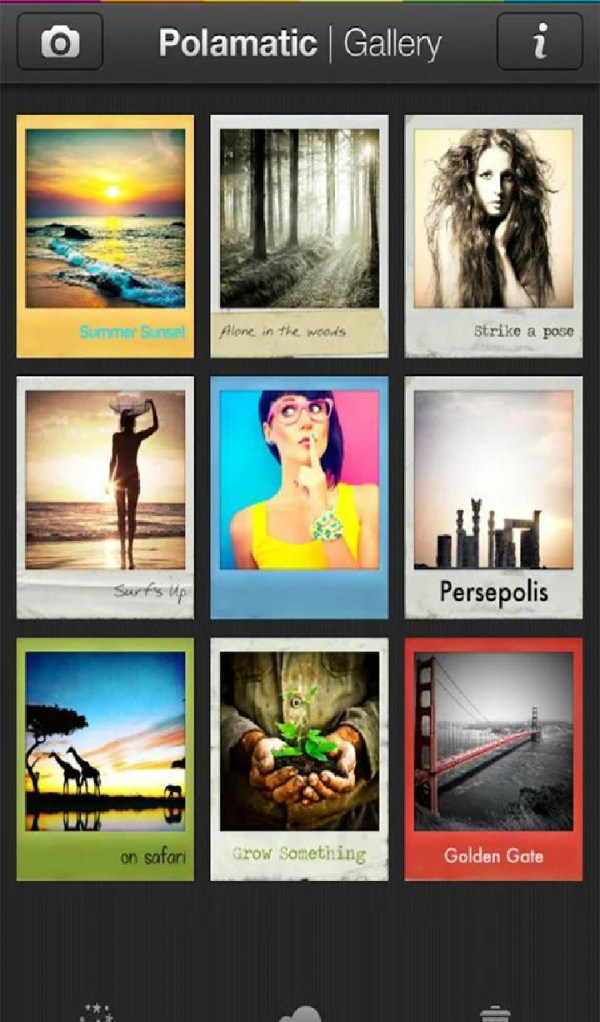The height and width of the screenshot is (1022, 600).
Task: Select the Surf's Up photo
Action: (105, 497)
